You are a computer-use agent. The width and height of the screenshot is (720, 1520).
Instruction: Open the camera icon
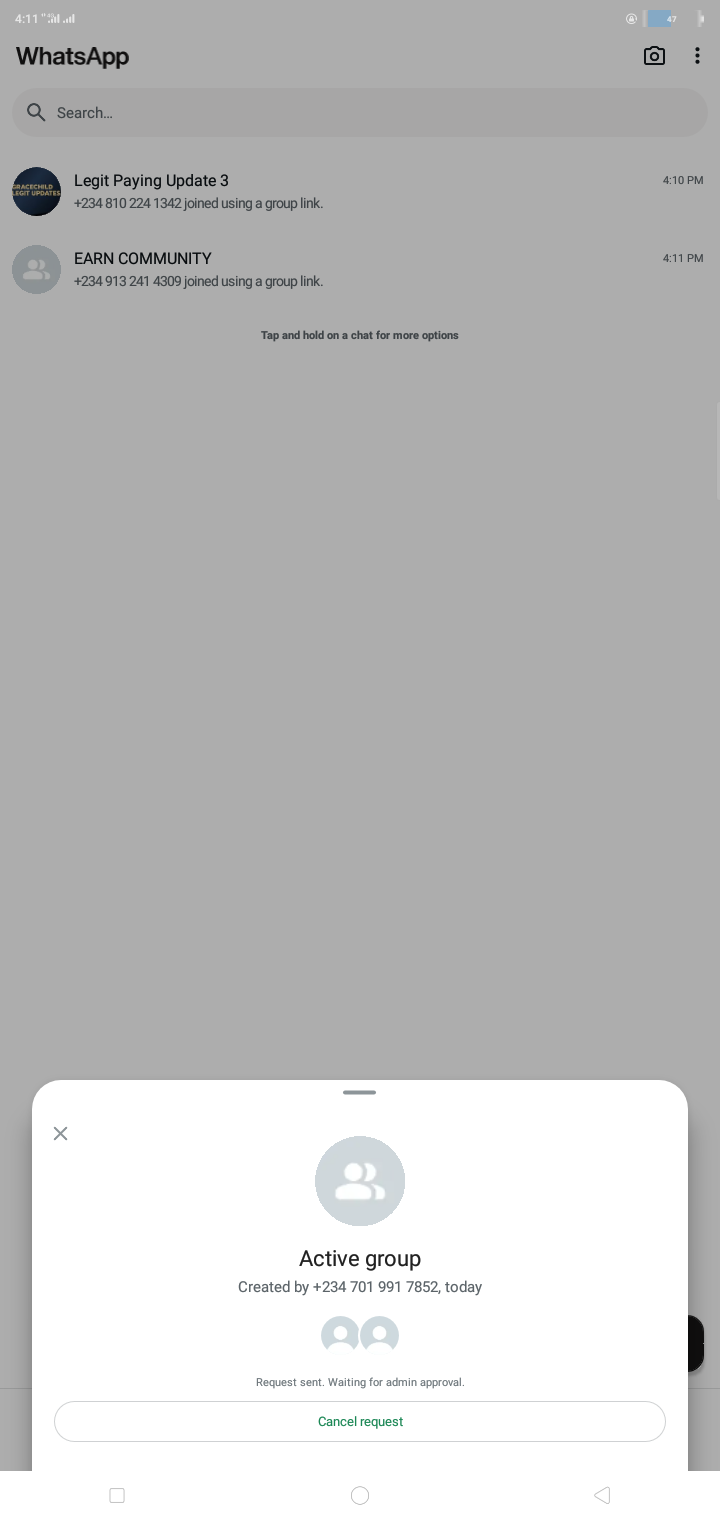[654, 56]
